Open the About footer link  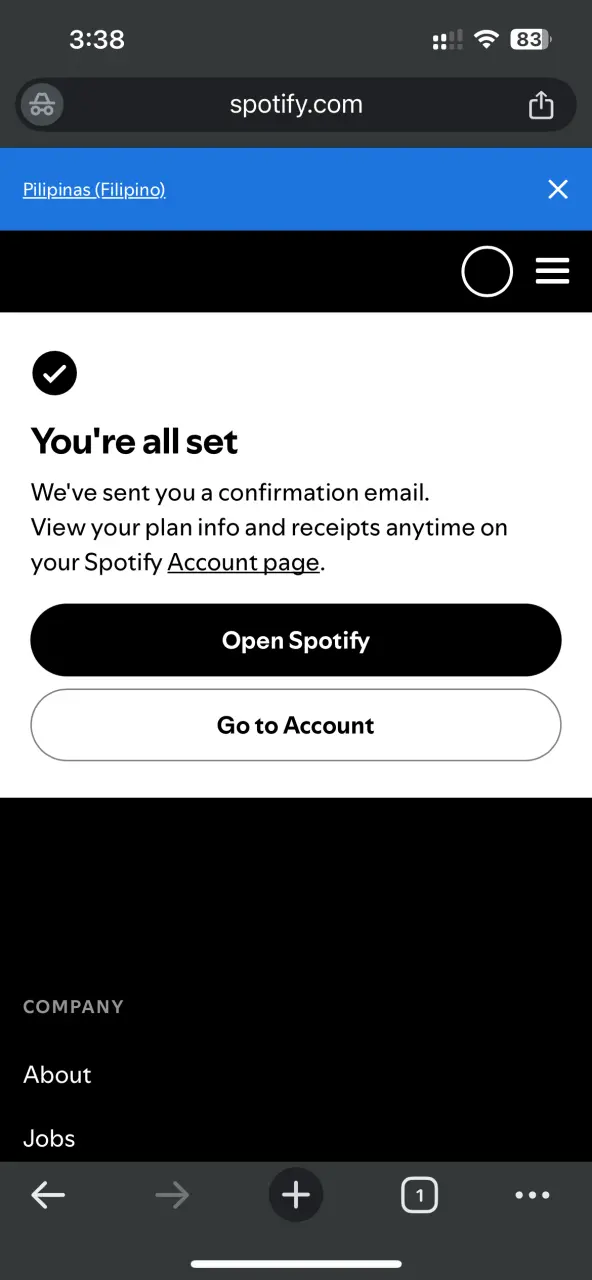pos(57,1075)
